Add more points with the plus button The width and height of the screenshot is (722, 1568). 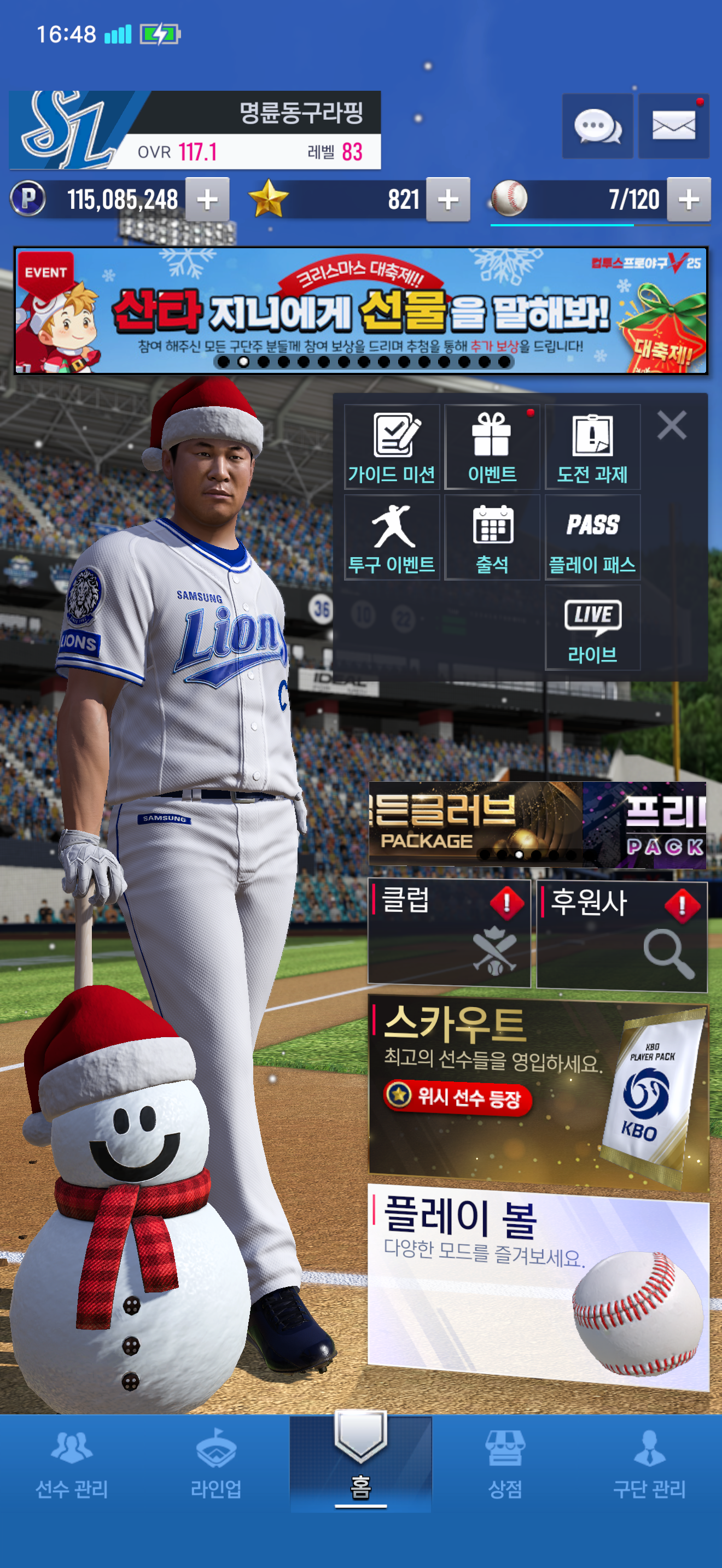(x=207, y=200)
